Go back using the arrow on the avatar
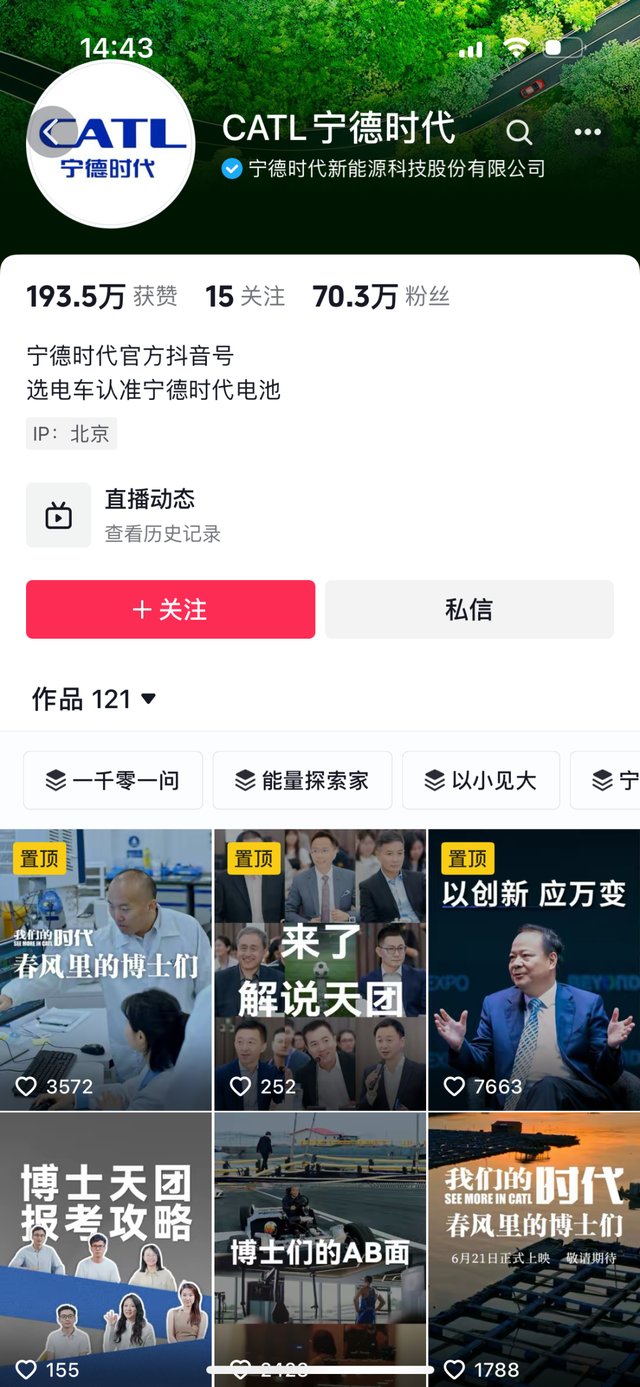This screenshot has height=1387, width=640. [x=50, y=132]
